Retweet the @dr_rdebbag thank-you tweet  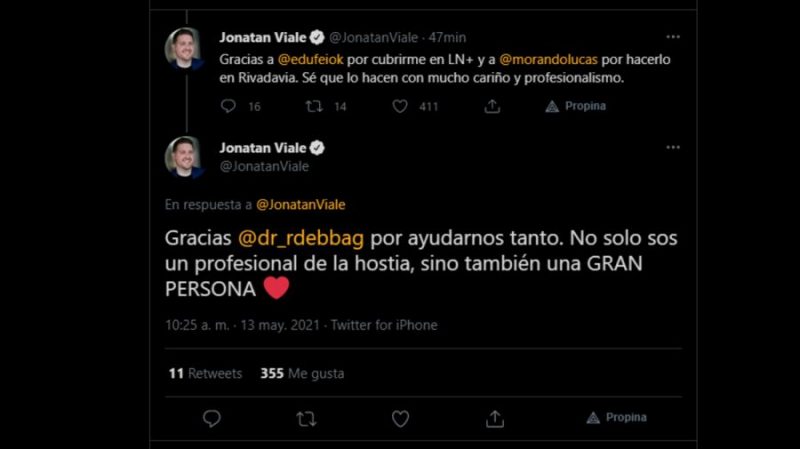click(306, 418)
